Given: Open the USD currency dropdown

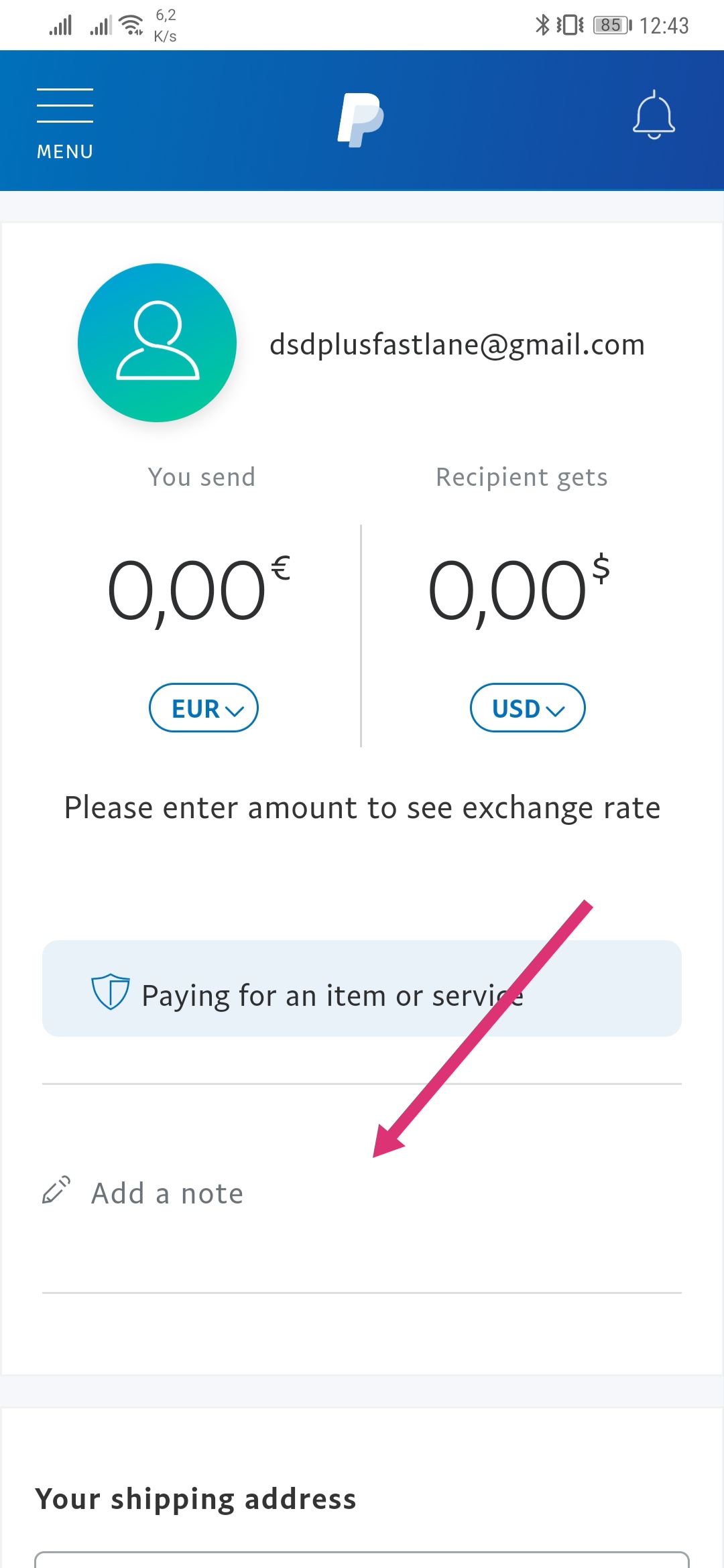Looking at the screenshot, I should [528, 708].
